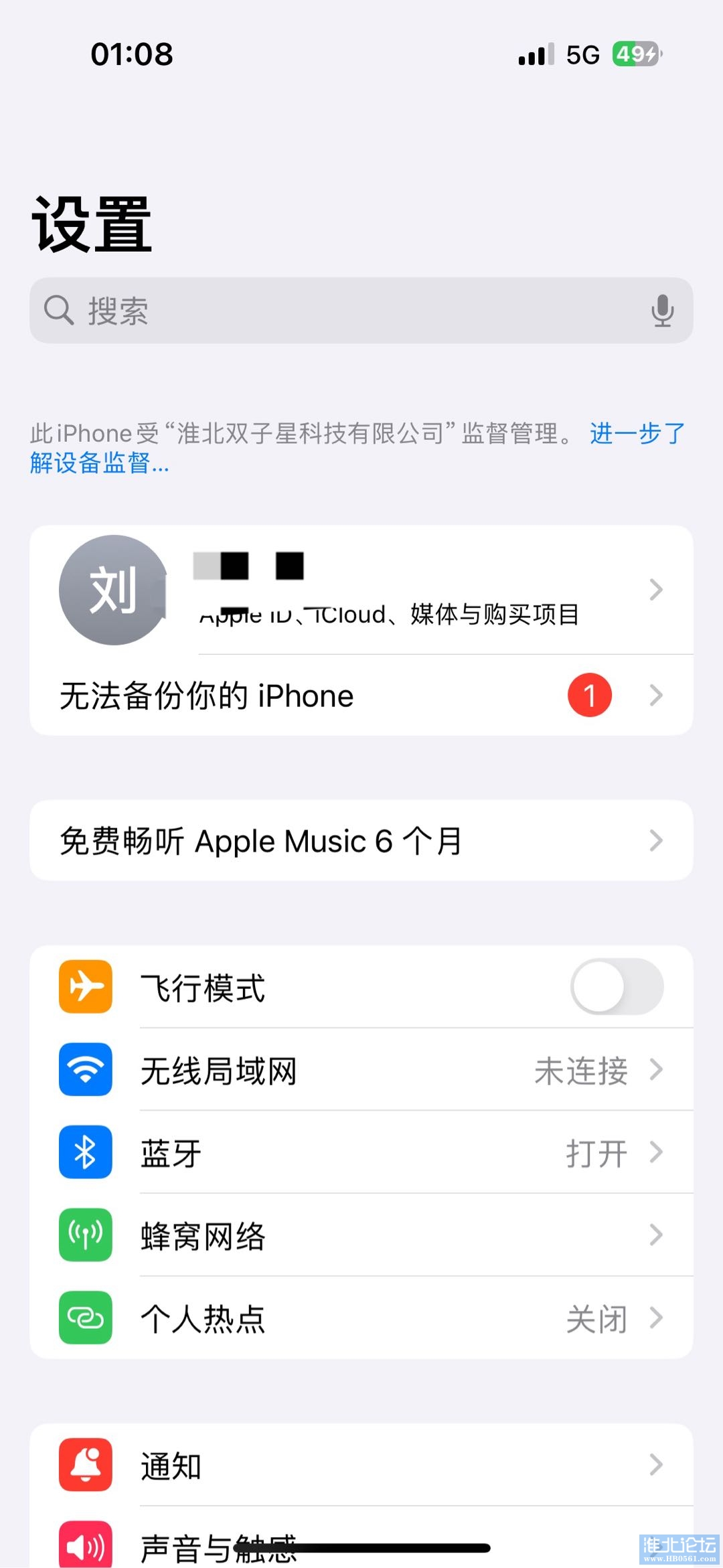Open 通知 settings
Image resolution: width=723 pixels, height=1568 pixels.
coord(361,1465)
